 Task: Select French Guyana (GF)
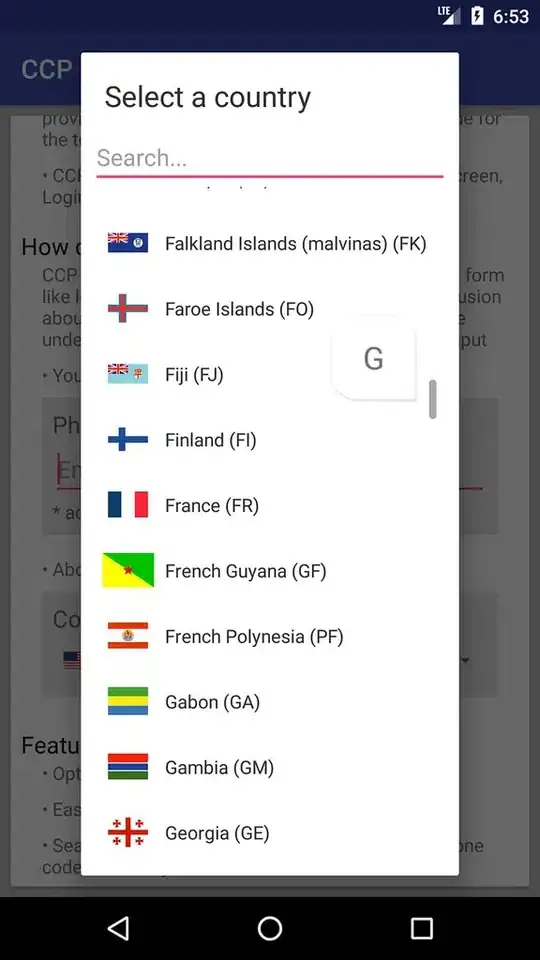(269, 571)
